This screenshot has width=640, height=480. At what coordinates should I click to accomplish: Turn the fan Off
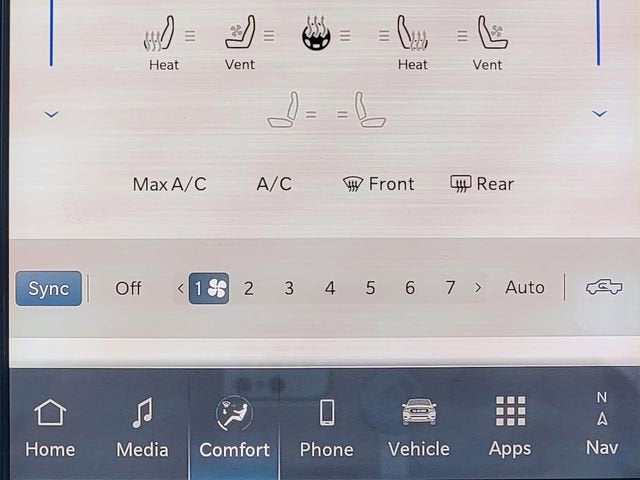[x=128, y=288]
